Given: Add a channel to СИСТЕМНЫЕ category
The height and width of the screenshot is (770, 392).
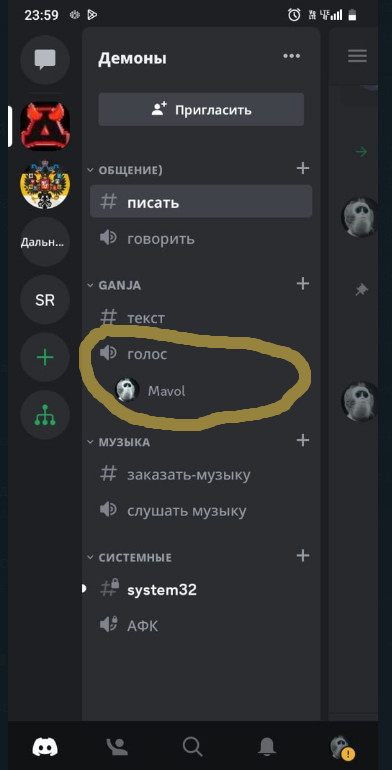Looking at the screenshot, I should (303, 556).
